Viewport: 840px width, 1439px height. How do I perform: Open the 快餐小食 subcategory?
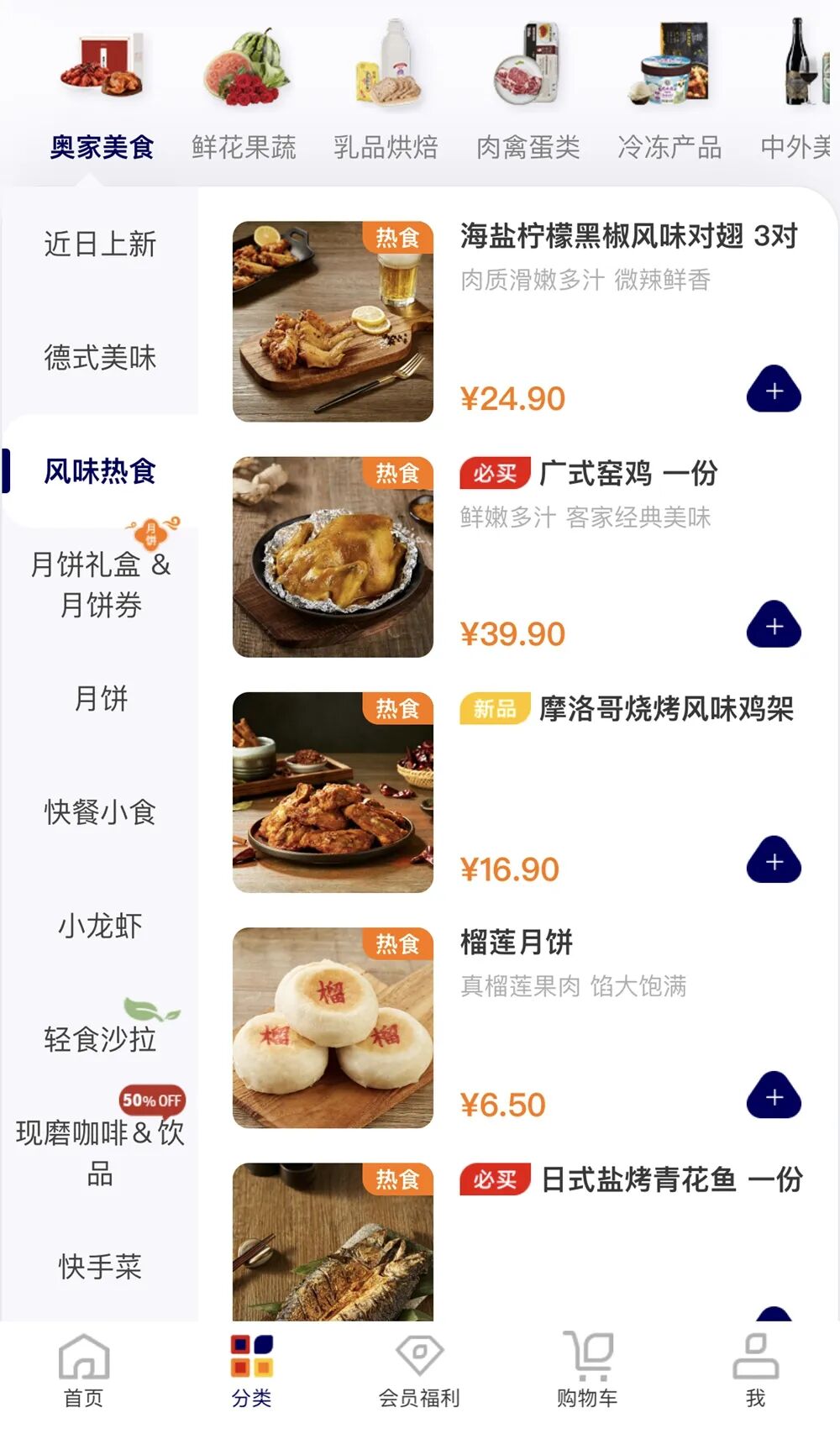point(100,812)
